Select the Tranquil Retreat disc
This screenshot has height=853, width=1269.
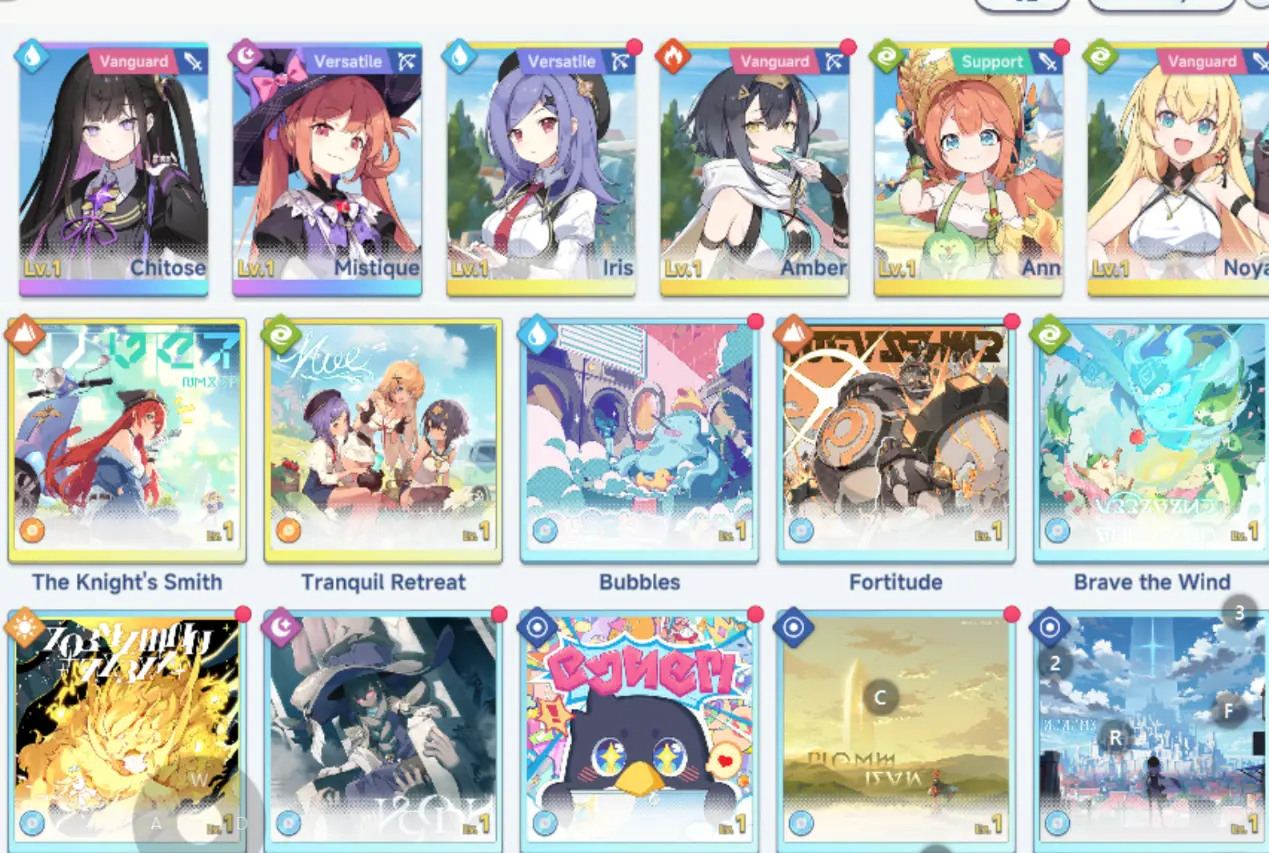coord(383,440)
